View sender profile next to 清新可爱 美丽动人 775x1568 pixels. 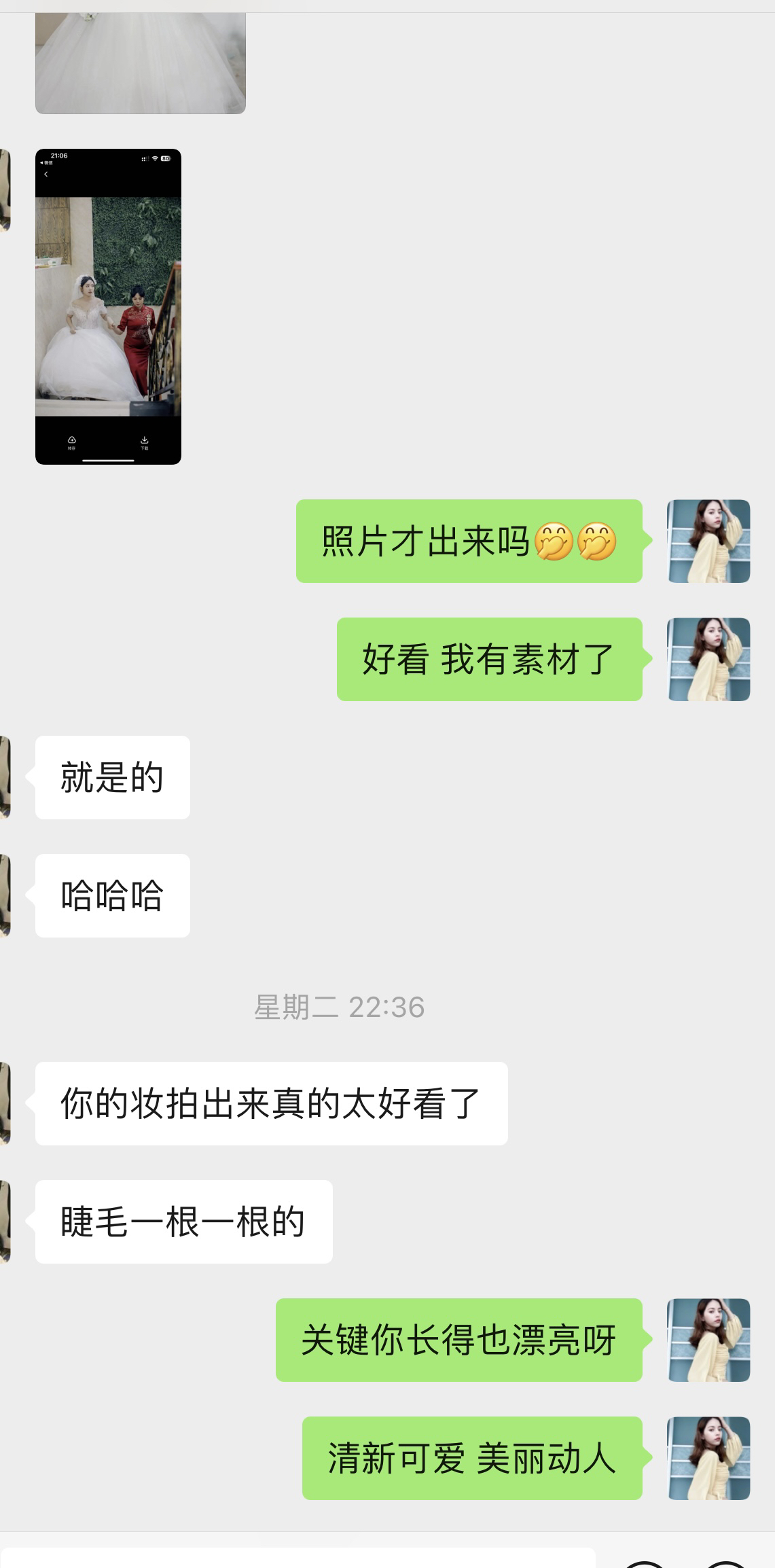709,1458
